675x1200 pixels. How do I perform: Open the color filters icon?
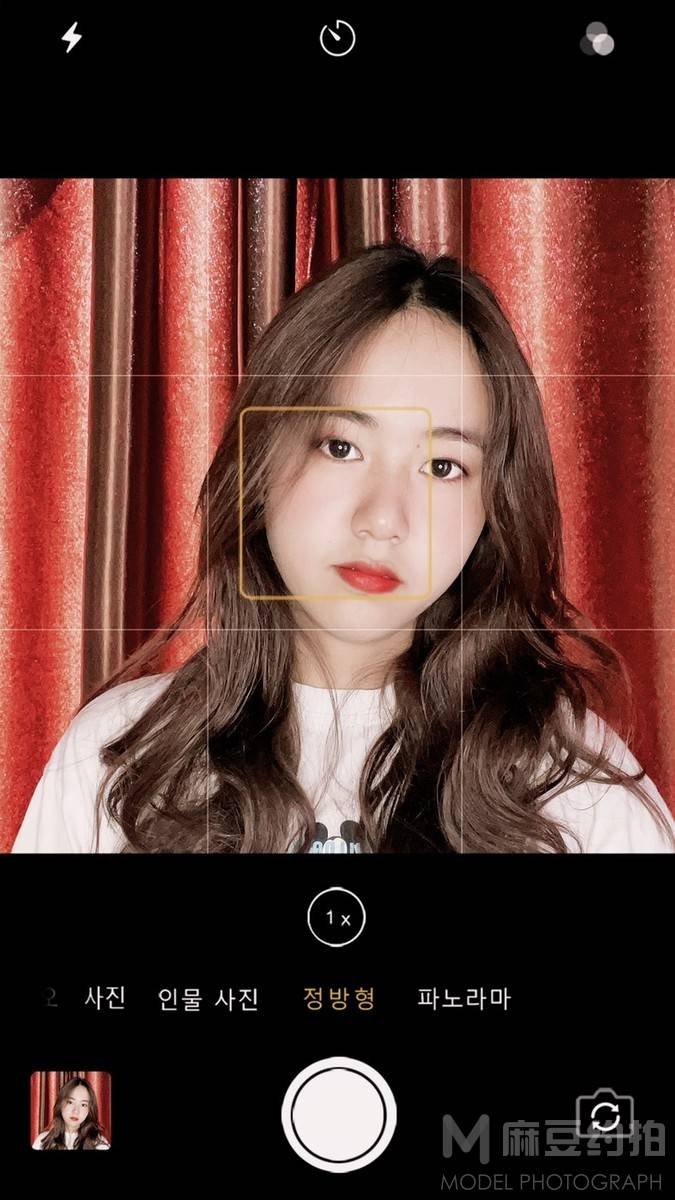[597, 39]
